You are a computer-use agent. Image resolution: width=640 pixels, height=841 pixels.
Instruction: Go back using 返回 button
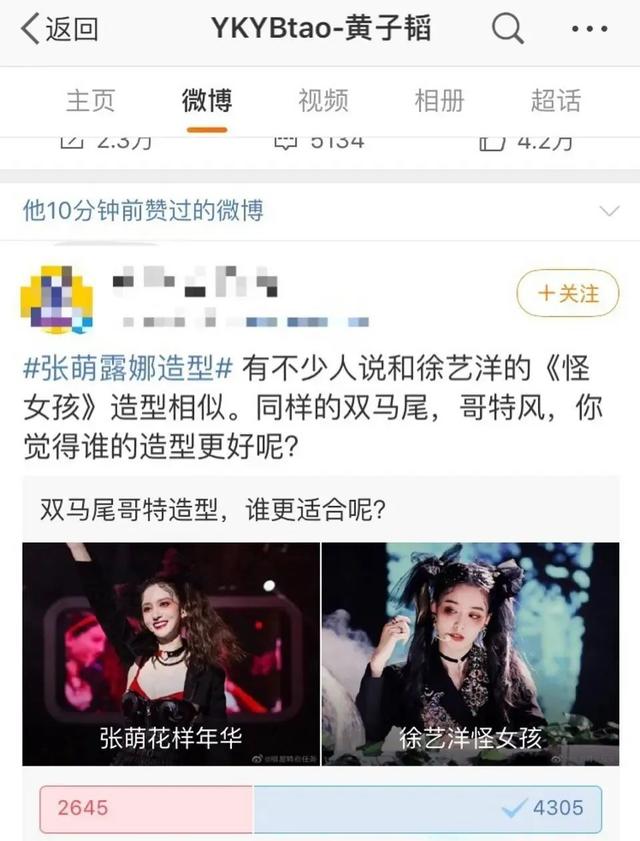60,30
